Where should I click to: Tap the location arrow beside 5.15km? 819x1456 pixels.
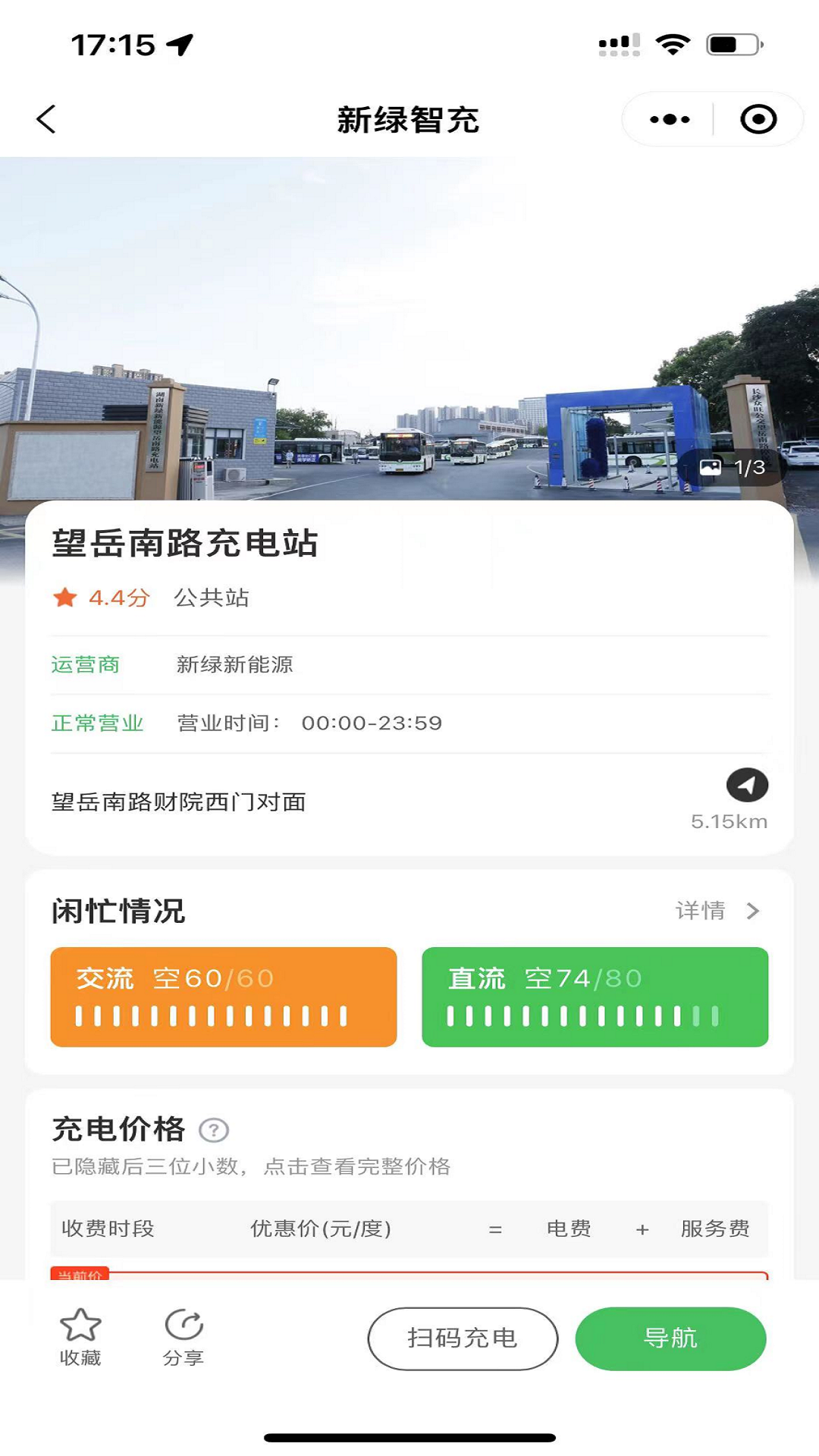pos(747,786)
